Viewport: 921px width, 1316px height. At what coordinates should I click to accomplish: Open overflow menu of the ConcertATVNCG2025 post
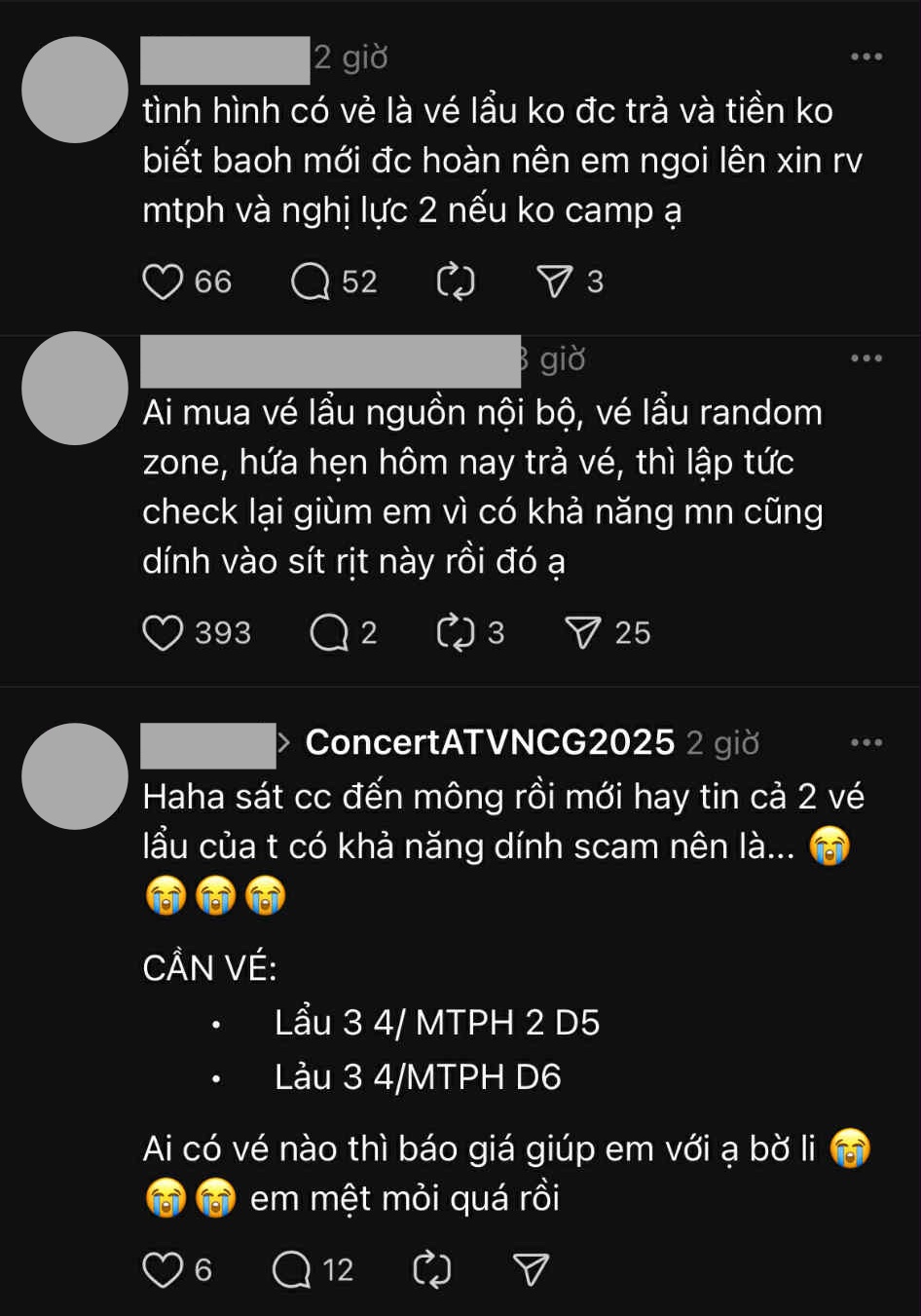pyautogui.click(x=866, y=743)
